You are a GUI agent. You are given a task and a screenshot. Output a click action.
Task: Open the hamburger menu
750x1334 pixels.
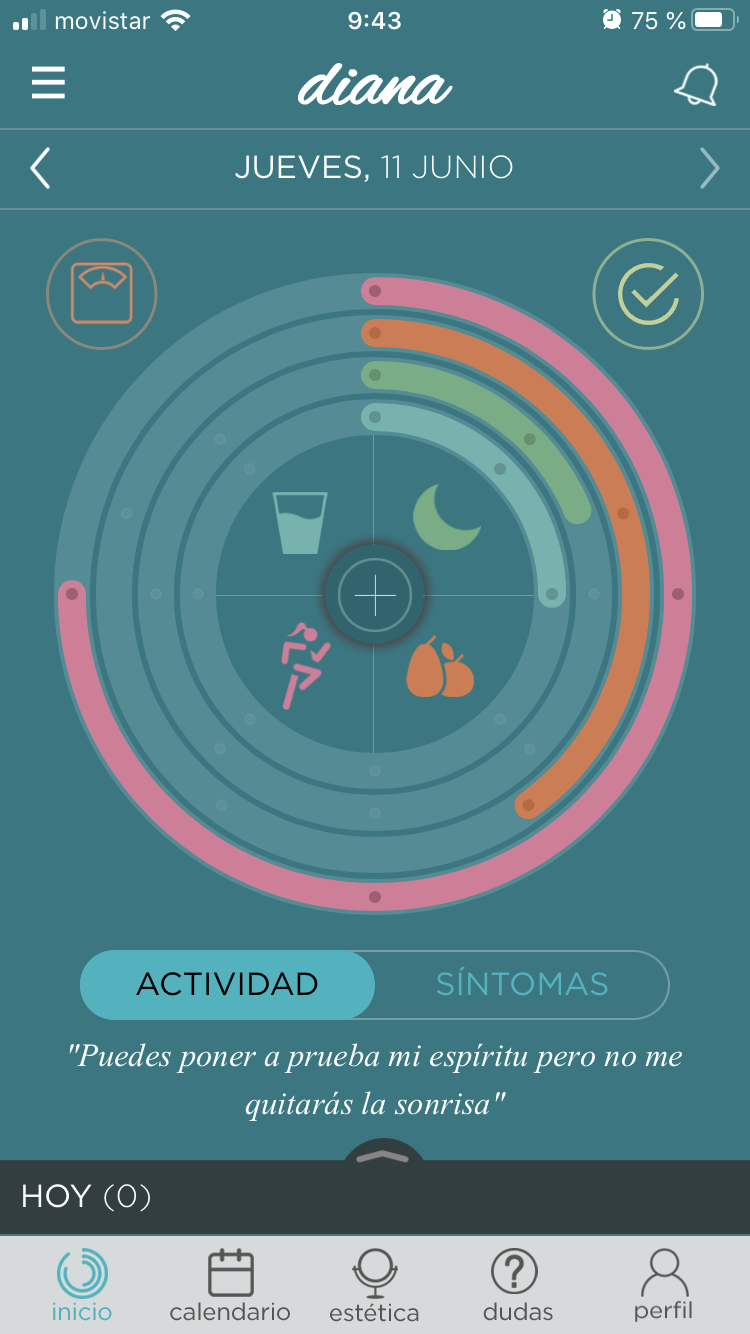[x=48, y=83]
